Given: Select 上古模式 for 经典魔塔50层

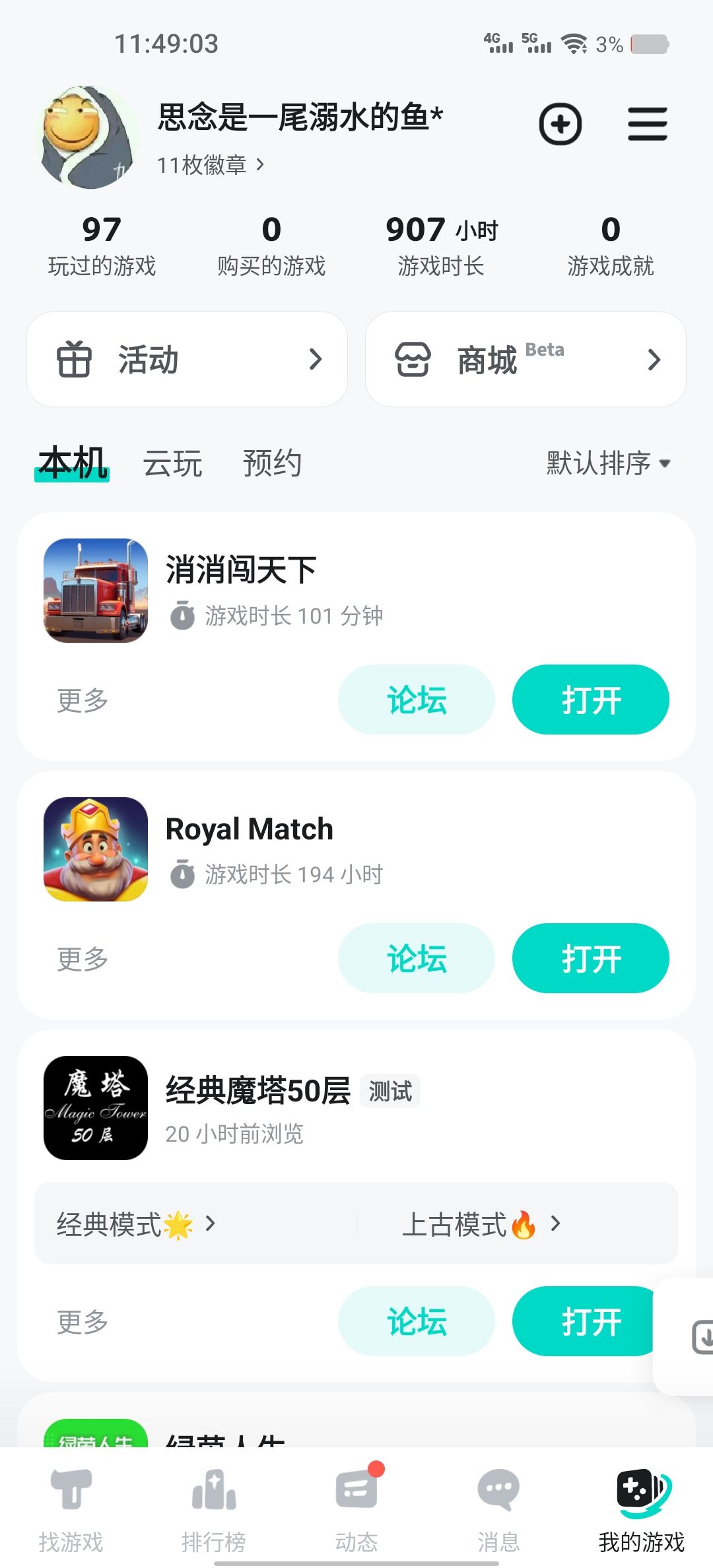Looking at the screenshot, I should click(x=481, y=1224).
